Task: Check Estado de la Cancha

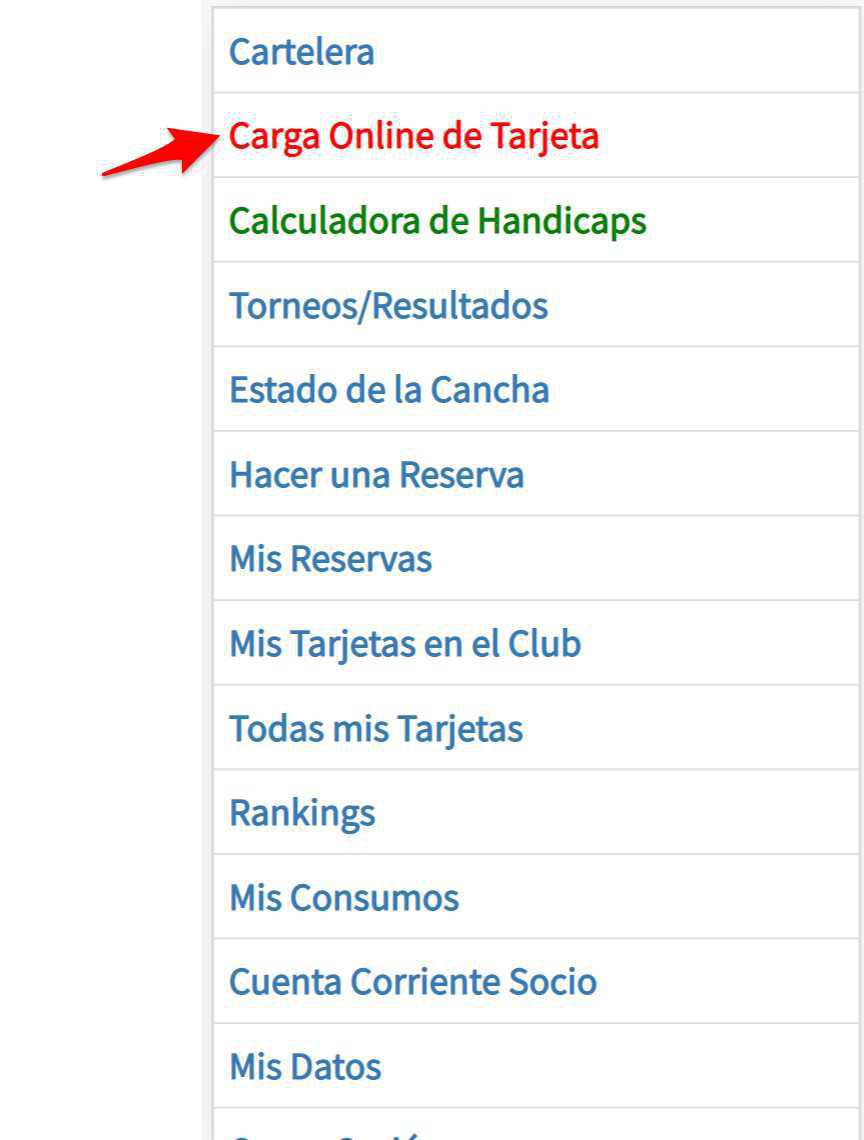Action: (x=389, y=390)
